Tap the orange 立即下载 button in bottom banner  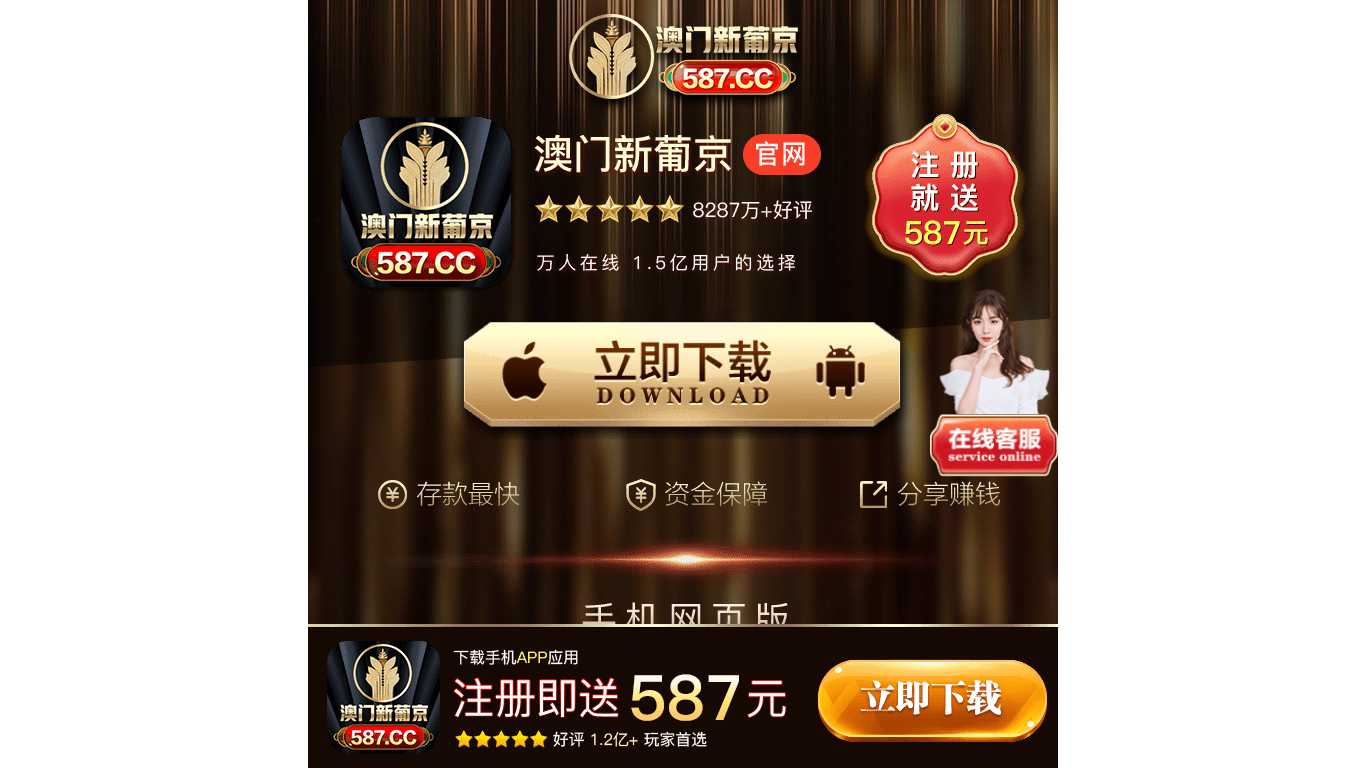(931, 699)
